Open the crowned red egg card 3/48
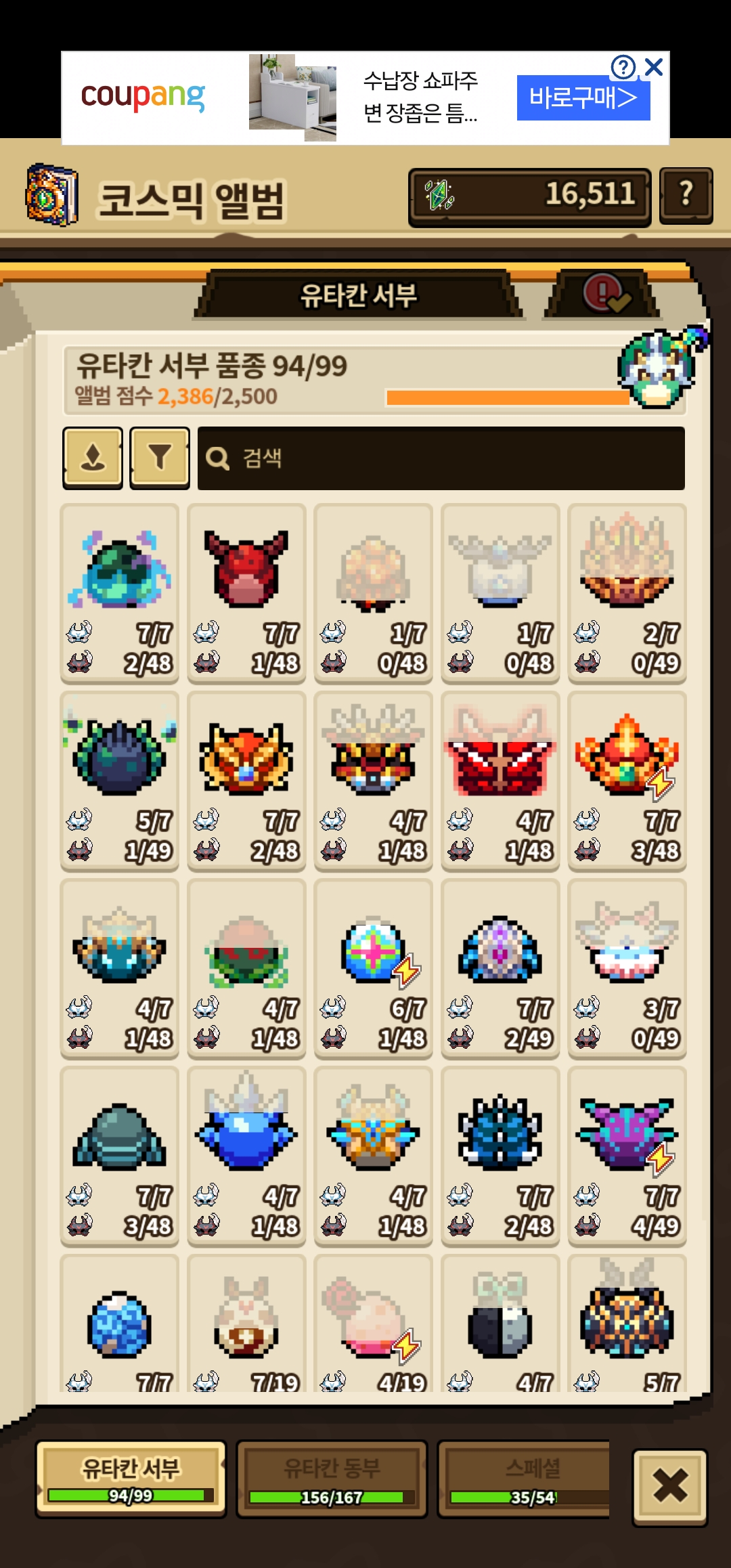731x1568 pixels. (x=627, y=781)
